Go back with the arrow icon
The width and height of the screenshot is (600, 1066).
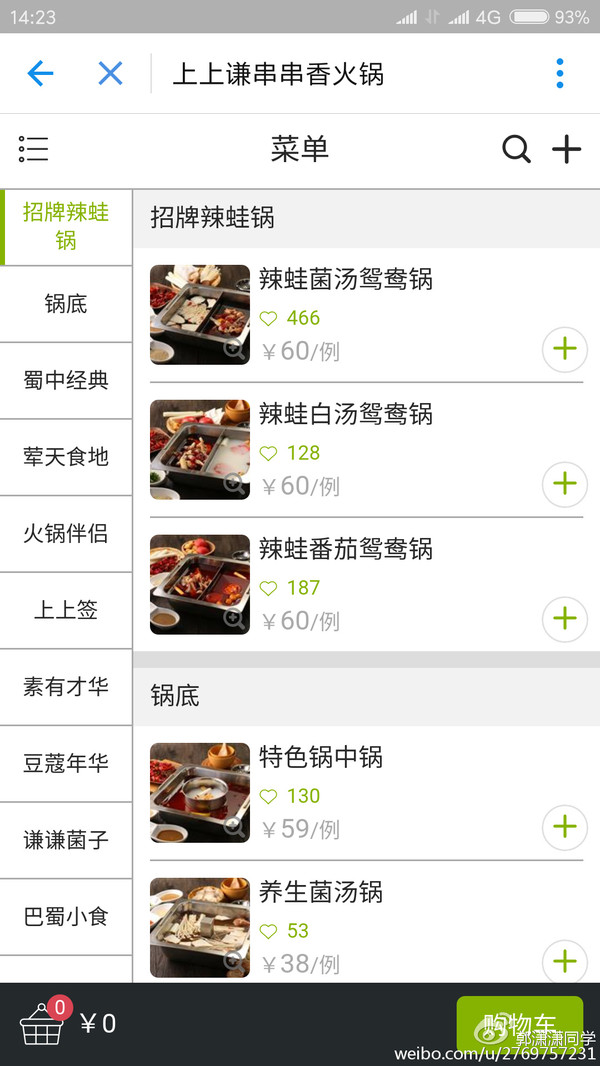pyautogui.click(x=40, y=73)
